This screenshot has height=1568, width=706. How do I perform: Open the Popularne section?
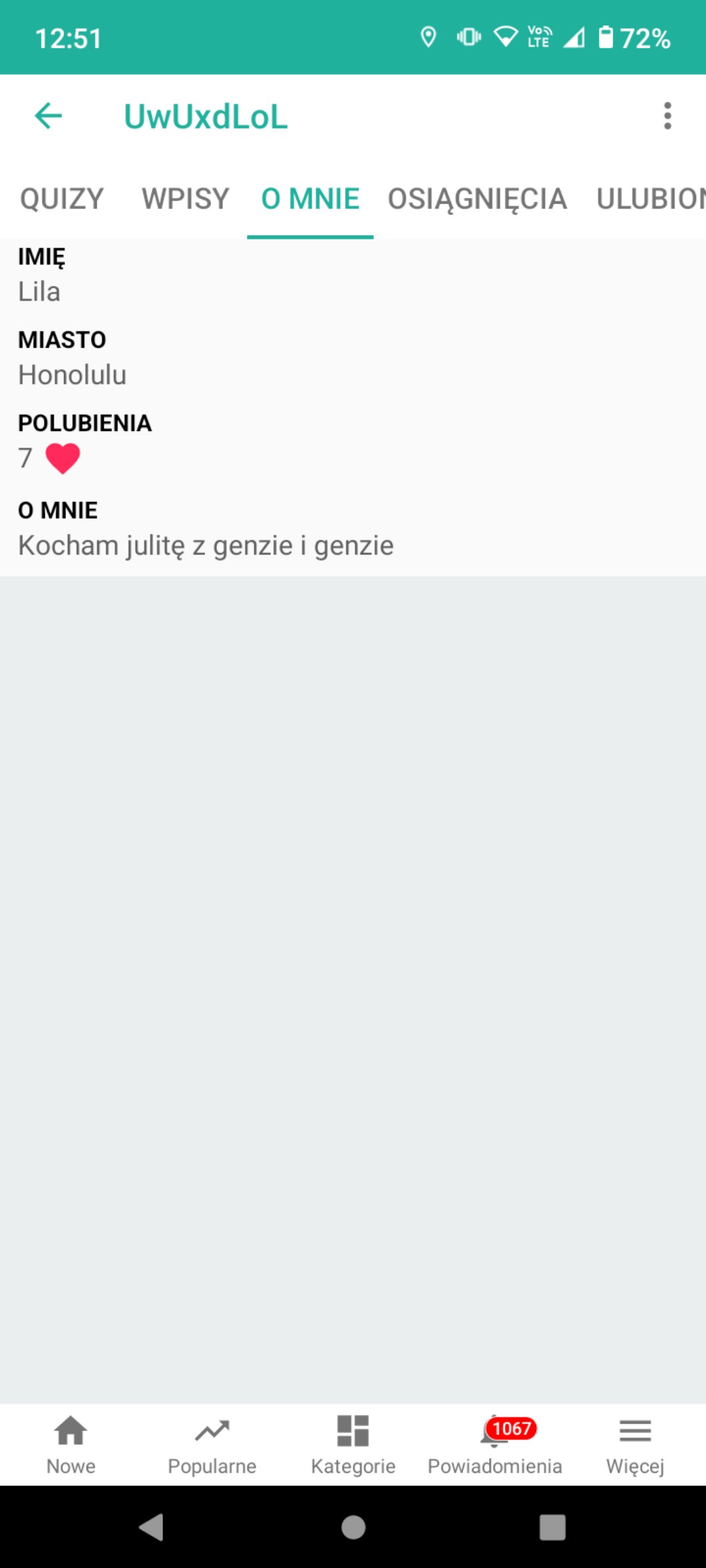(x=212, y=1443)
